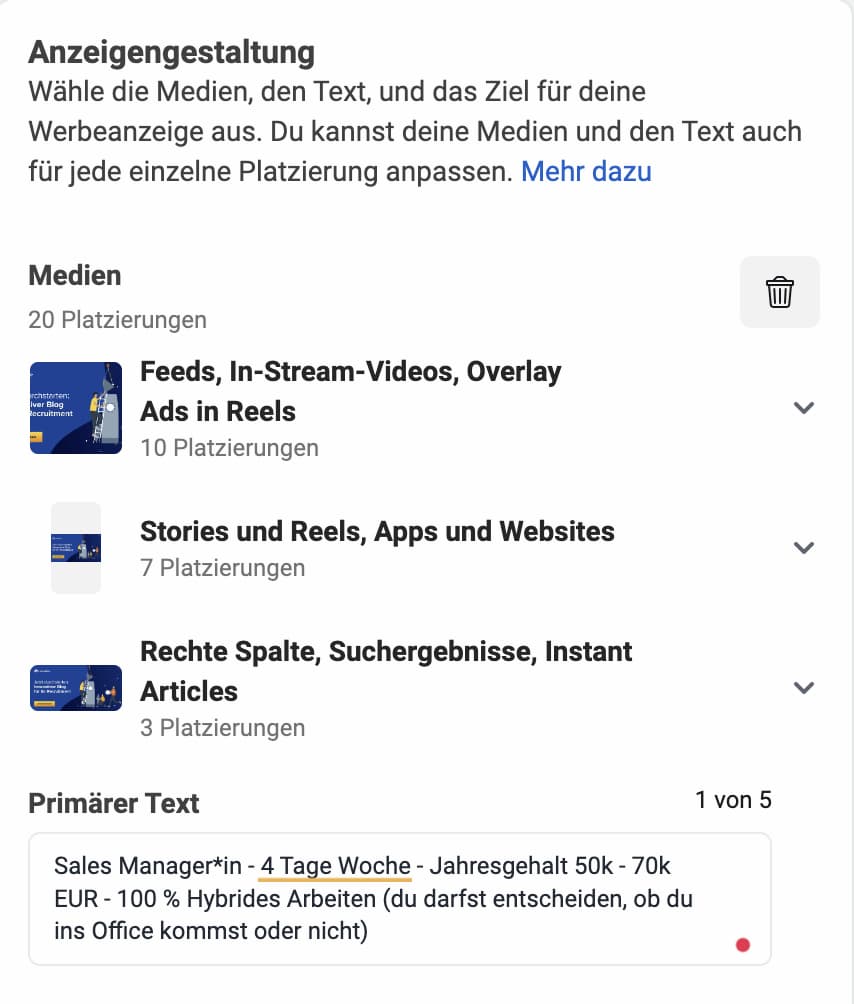The image size is (854, 1004).
Task: Expand Stories und Reels, Apps und Websites
Action: (803, 547)
